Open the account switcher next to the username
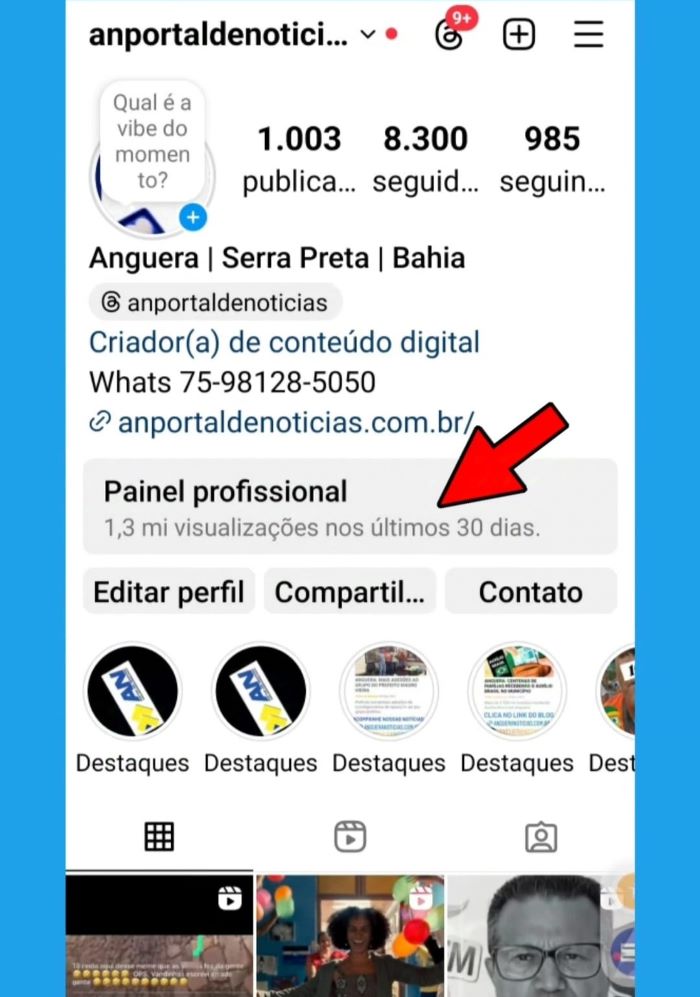This screenshot has width=700, height=997. point(367,35)
